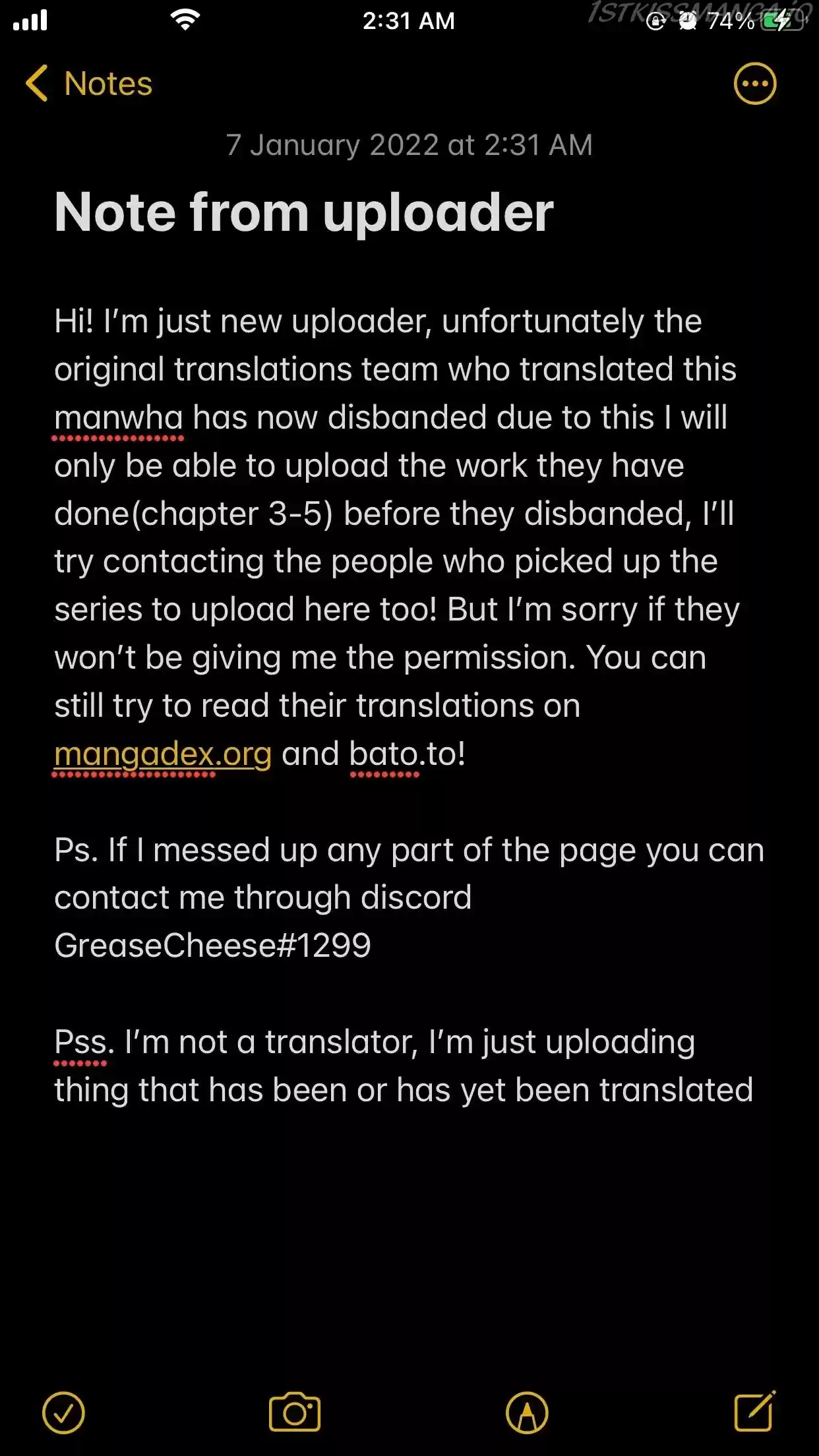Open the camera attachment options
This screenshot has width=819, height=1456.
295,1412
